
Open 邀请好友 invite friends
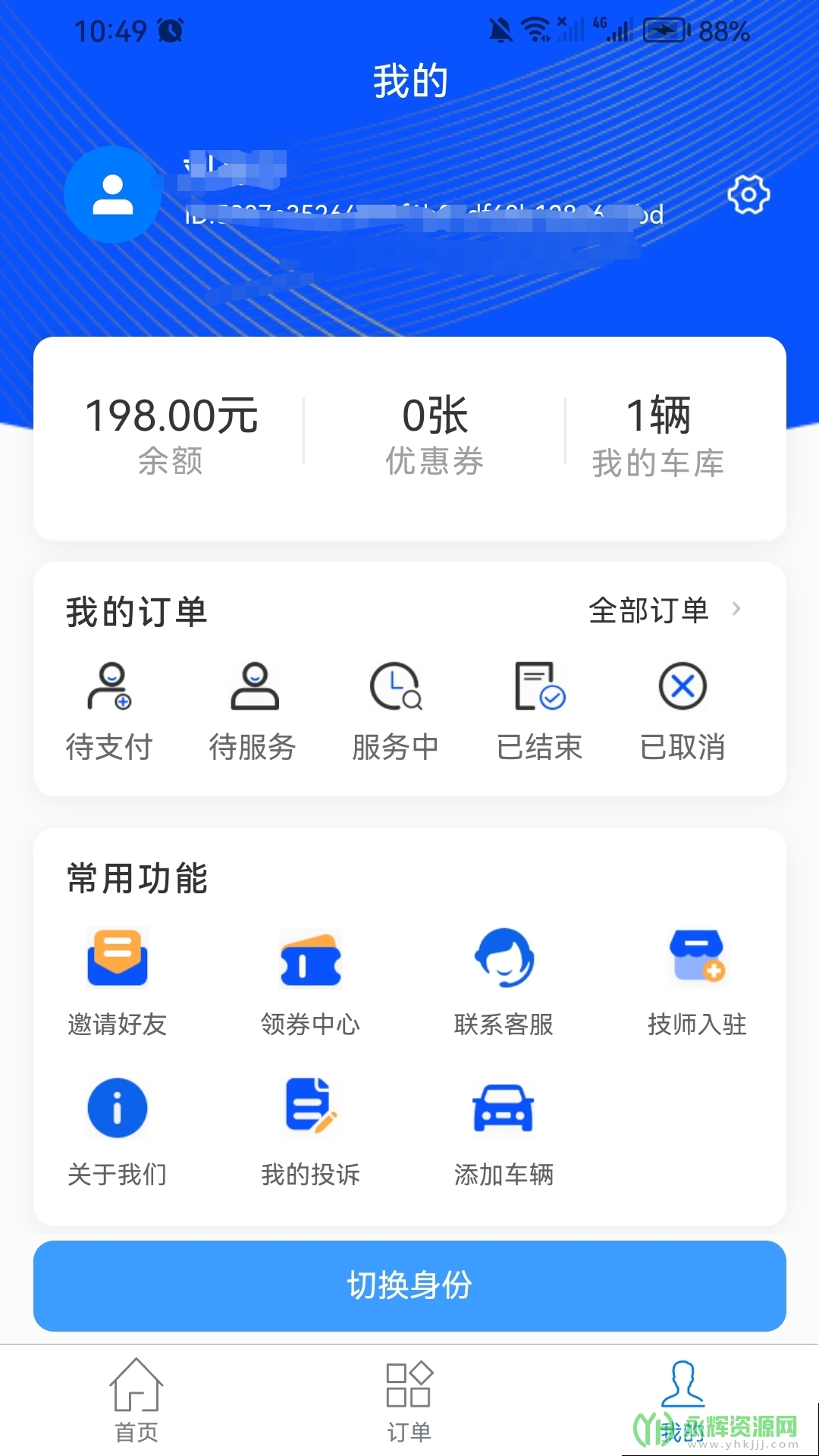pos(118,982)
